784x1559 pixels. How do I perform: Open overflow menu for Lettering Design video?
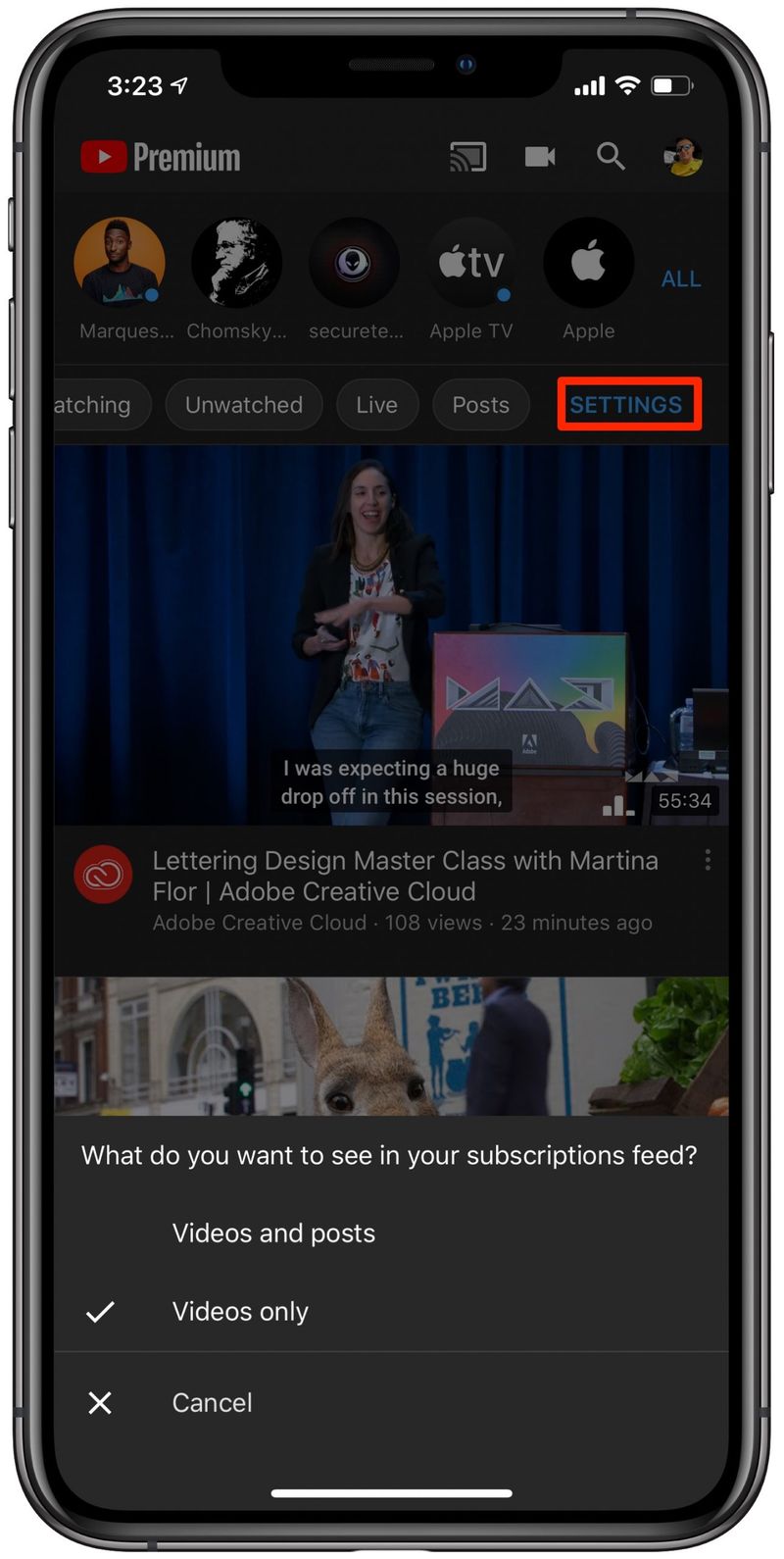pos(708,861)
